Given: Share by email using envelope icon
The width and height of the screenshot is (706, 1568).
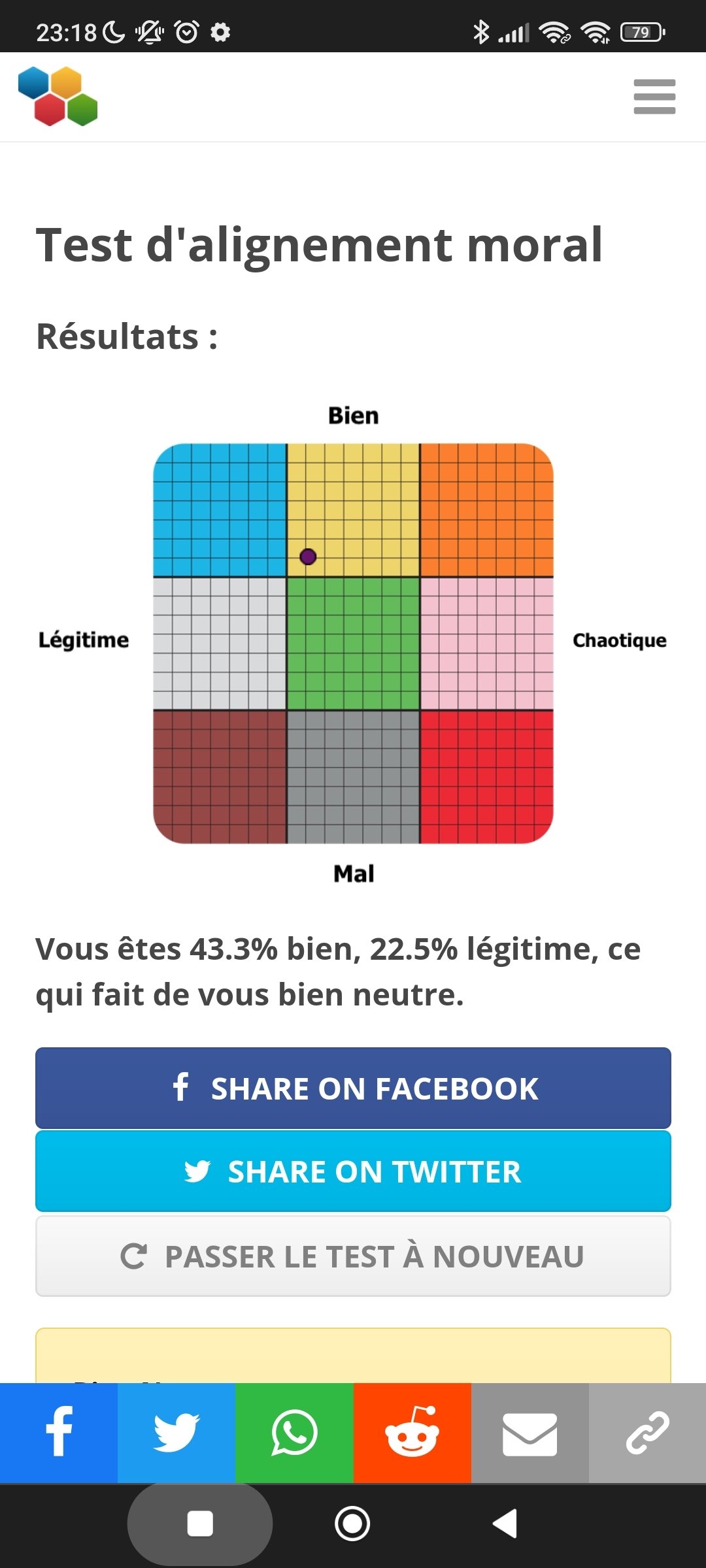Looking at the screenshot, I should tap(530, 1433).
